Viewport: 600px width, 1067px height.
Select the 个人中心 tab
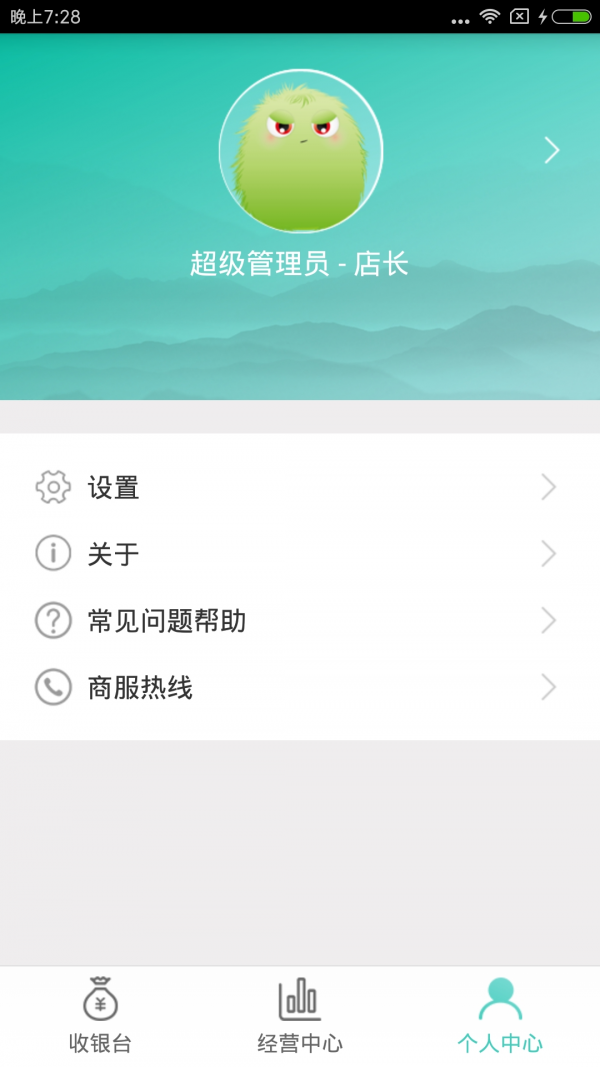point(500,1017)
